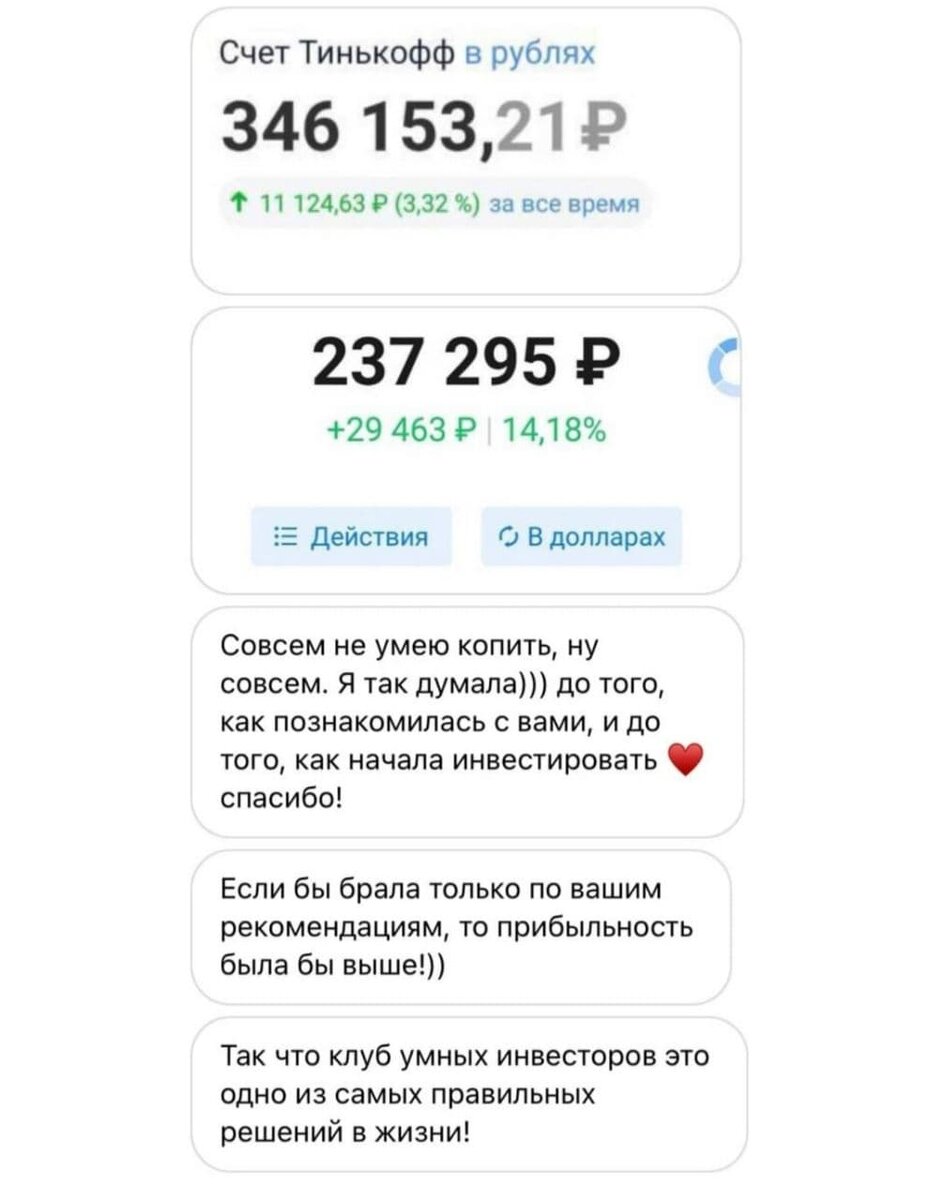Open the Действия actions list icon
The width and height of the screenshot is (945, 1200).
[287, 537]
